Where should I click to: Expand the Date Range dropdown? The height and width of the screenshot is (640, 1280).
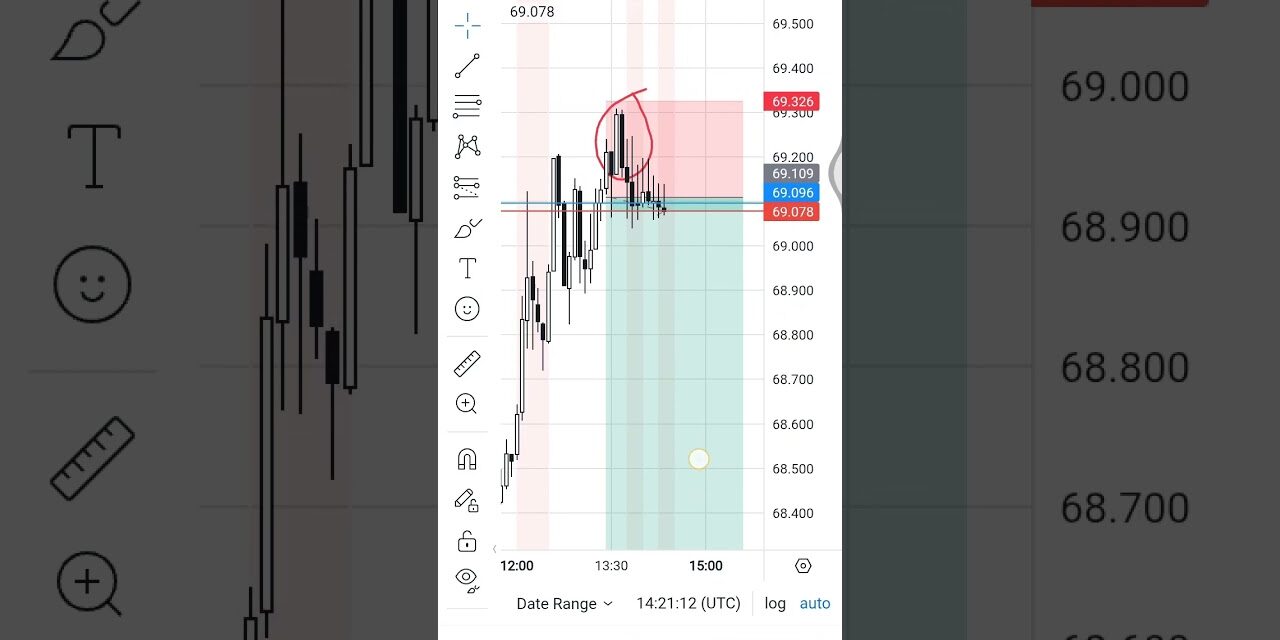[564, 604]
